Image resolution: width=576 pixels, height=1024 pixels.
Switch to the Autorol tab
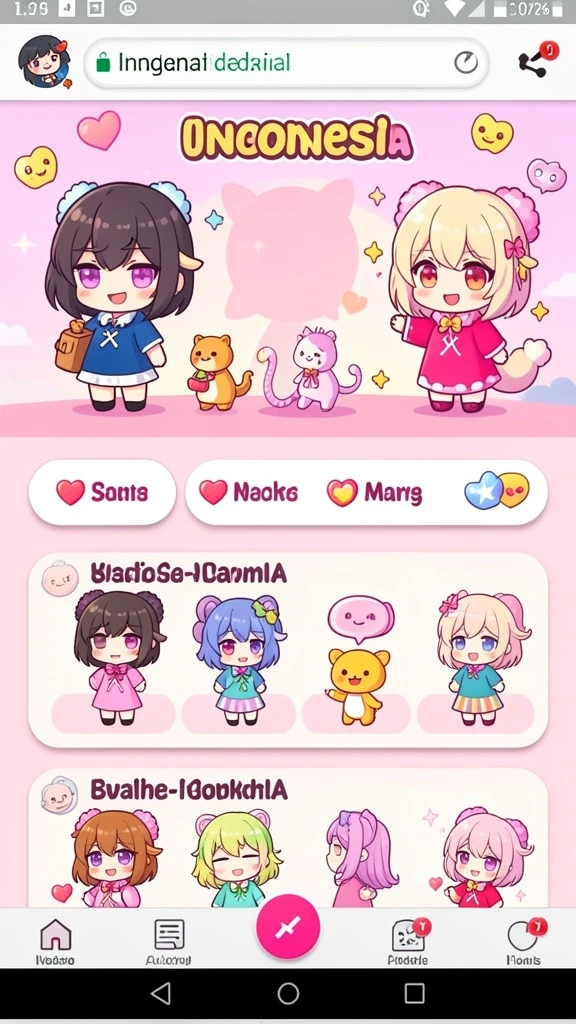[168, 941]
